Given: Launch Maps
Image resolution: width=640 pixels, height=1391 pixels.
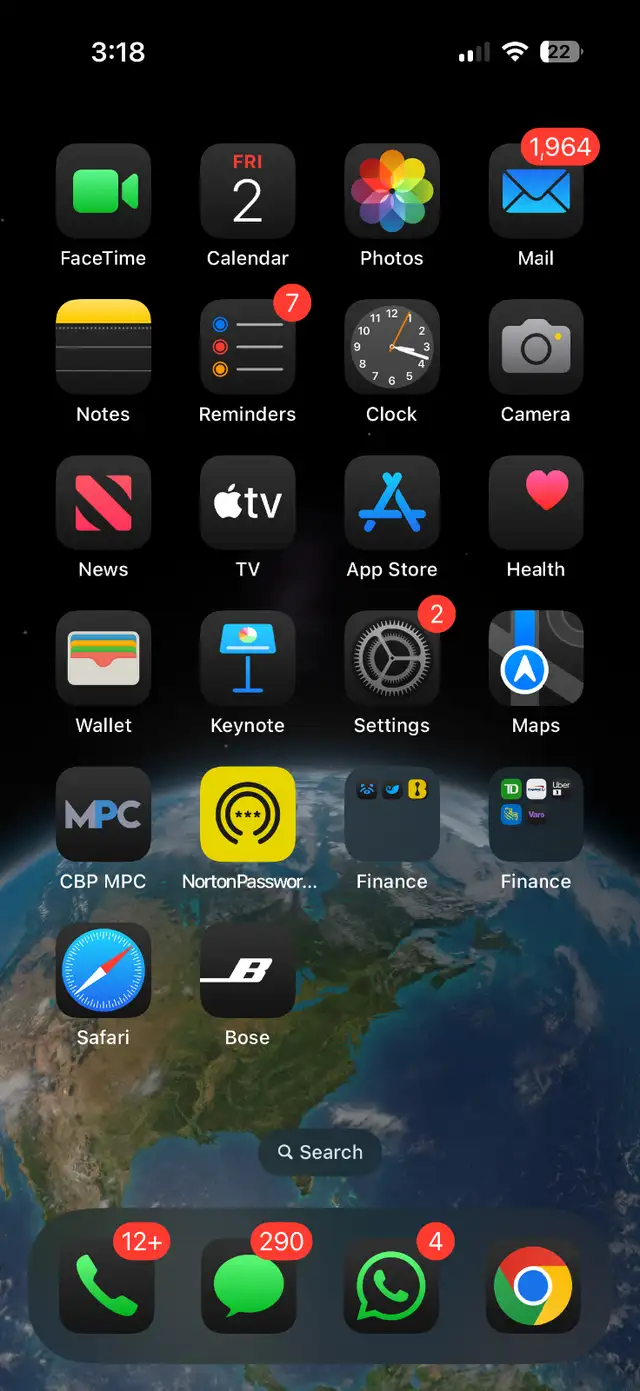Looking at the screenshot, I should [x=535, y=659].
